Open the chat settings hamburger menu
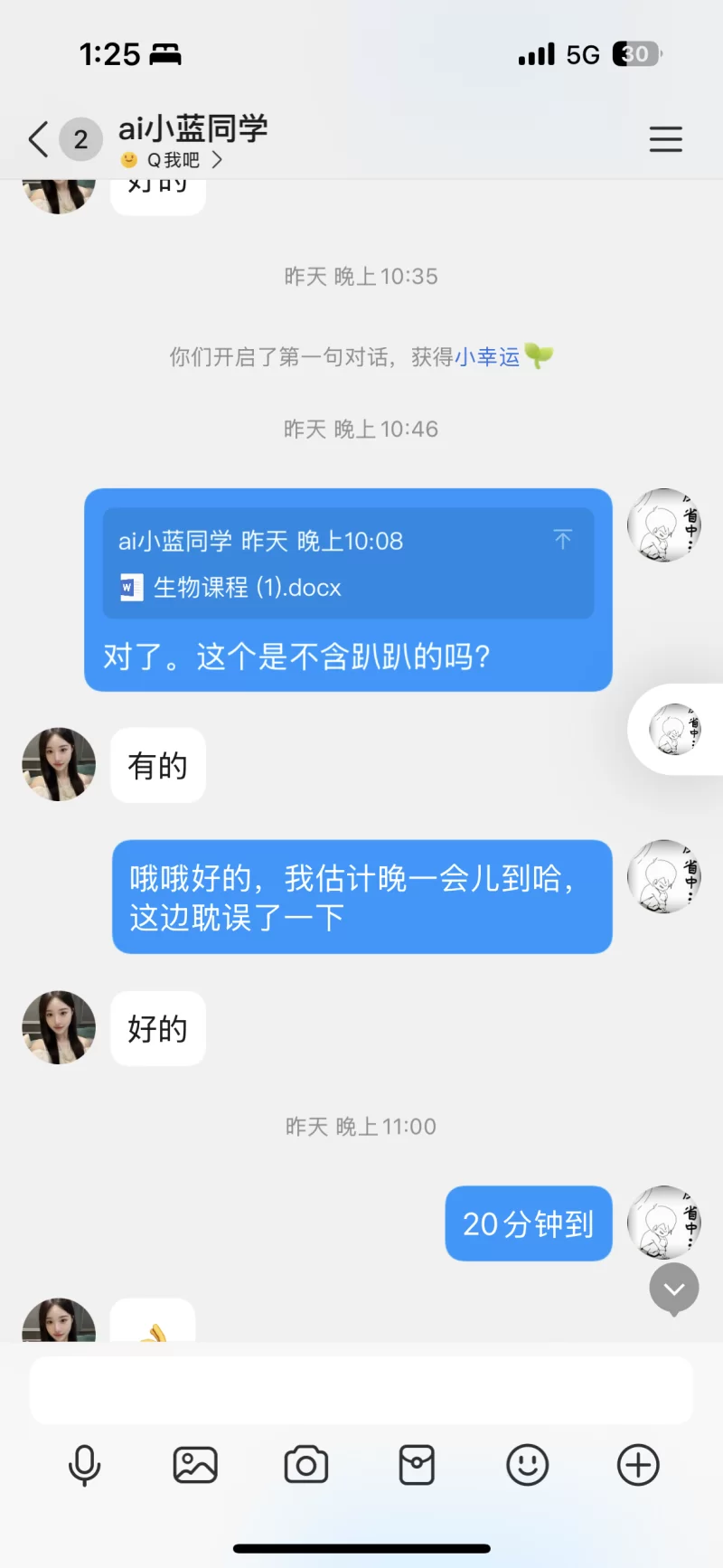Screen dimensions: 723x1568 point(665,139)
